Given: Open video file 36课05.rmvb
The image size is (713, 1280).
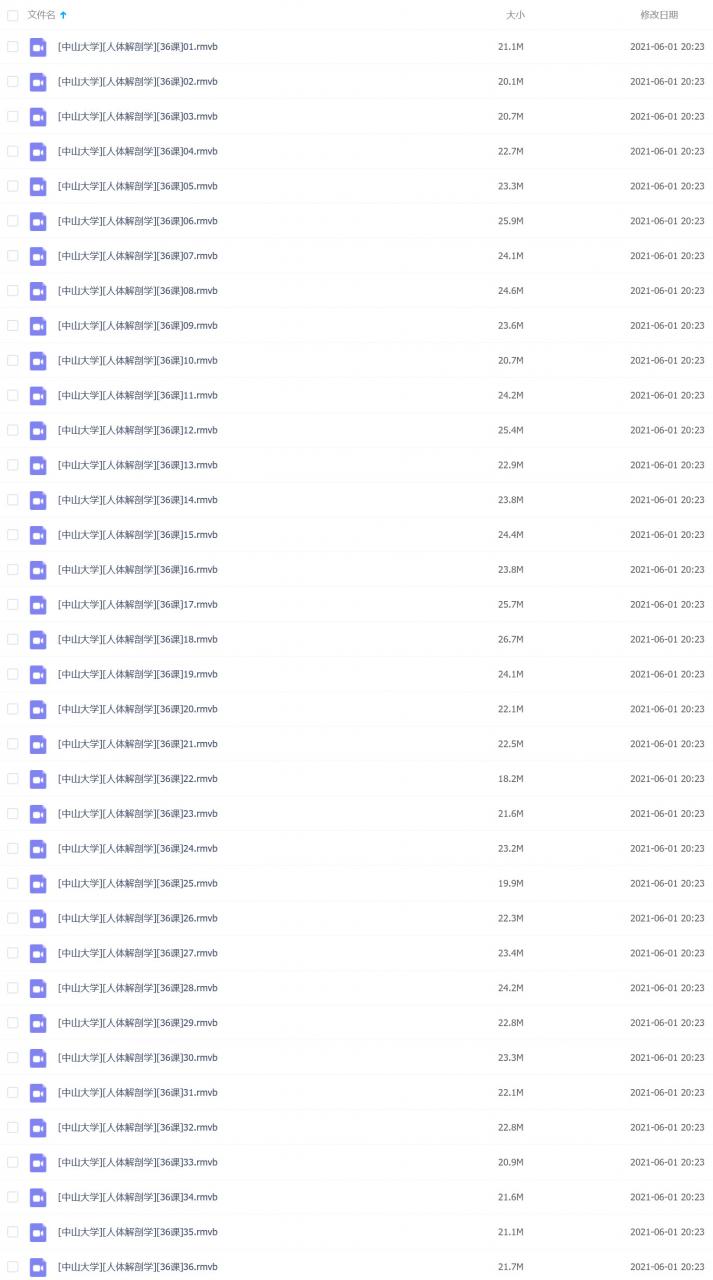Looking at the screenshot, I should click(x=138, y=186).
